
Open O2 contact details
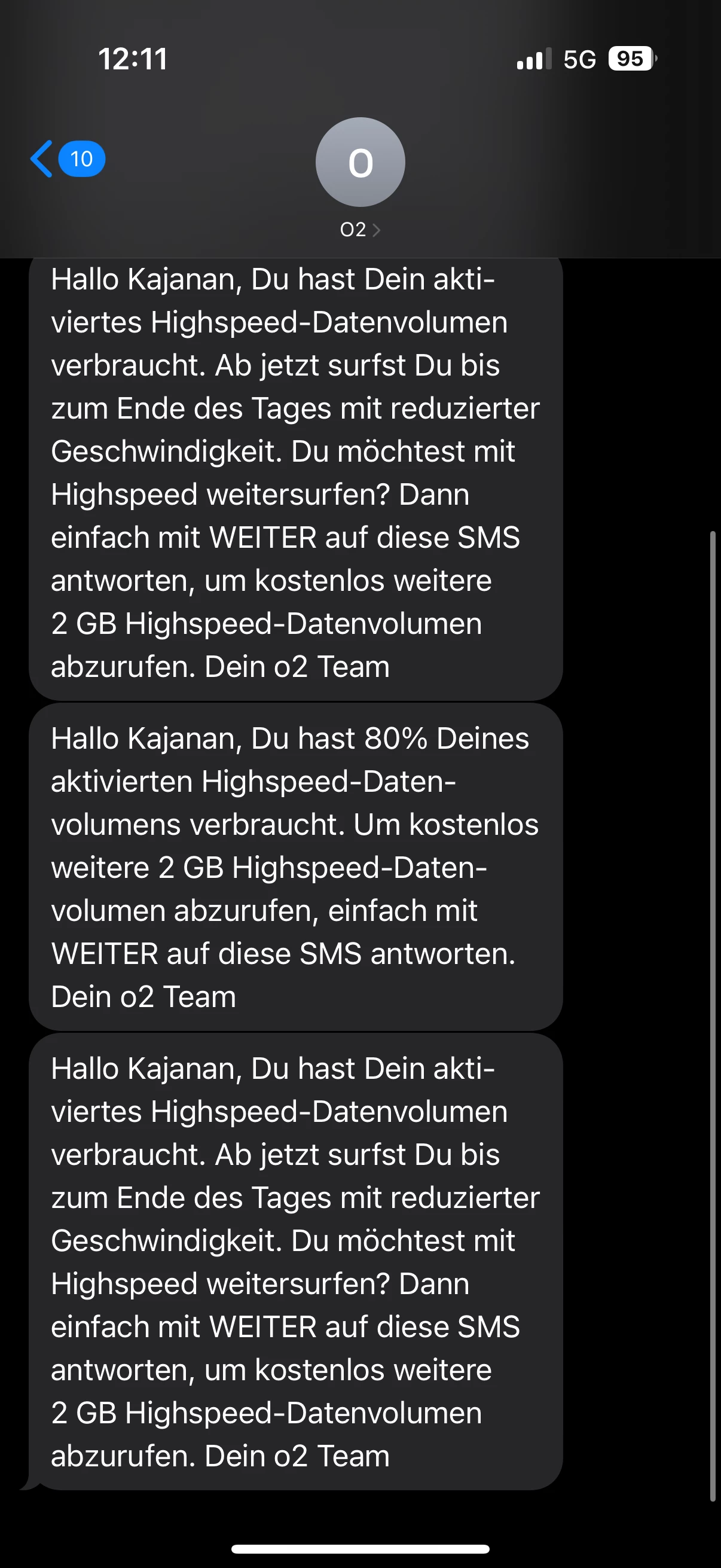360,229
